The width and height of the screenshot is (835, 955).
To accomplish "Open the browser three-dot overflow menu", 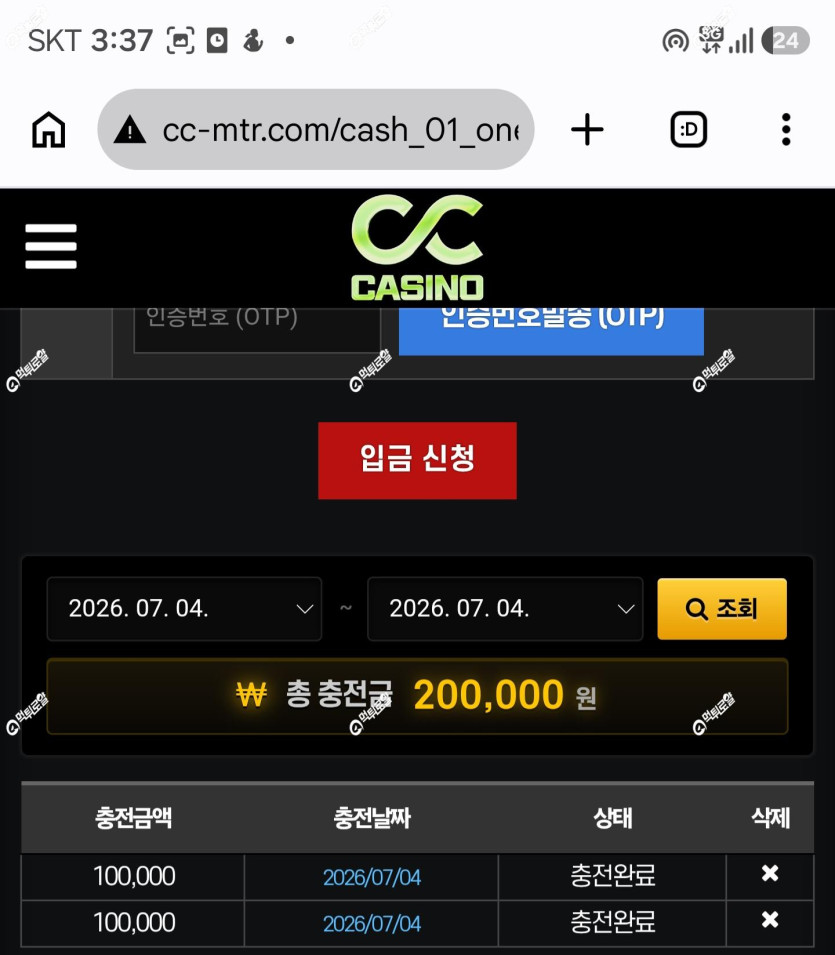I will coord(786,130).
